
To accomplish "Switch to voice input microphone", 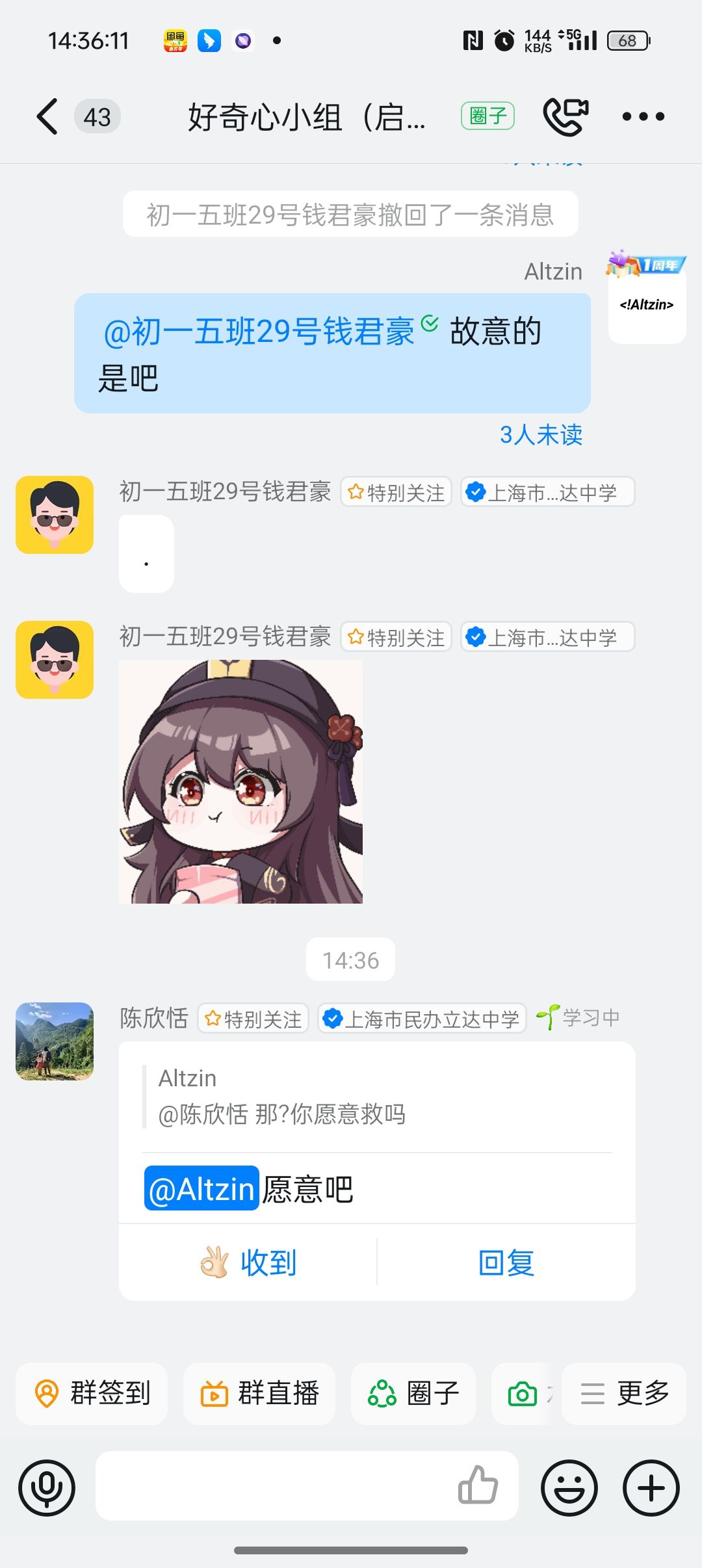I will click(x=47, y=1487).
